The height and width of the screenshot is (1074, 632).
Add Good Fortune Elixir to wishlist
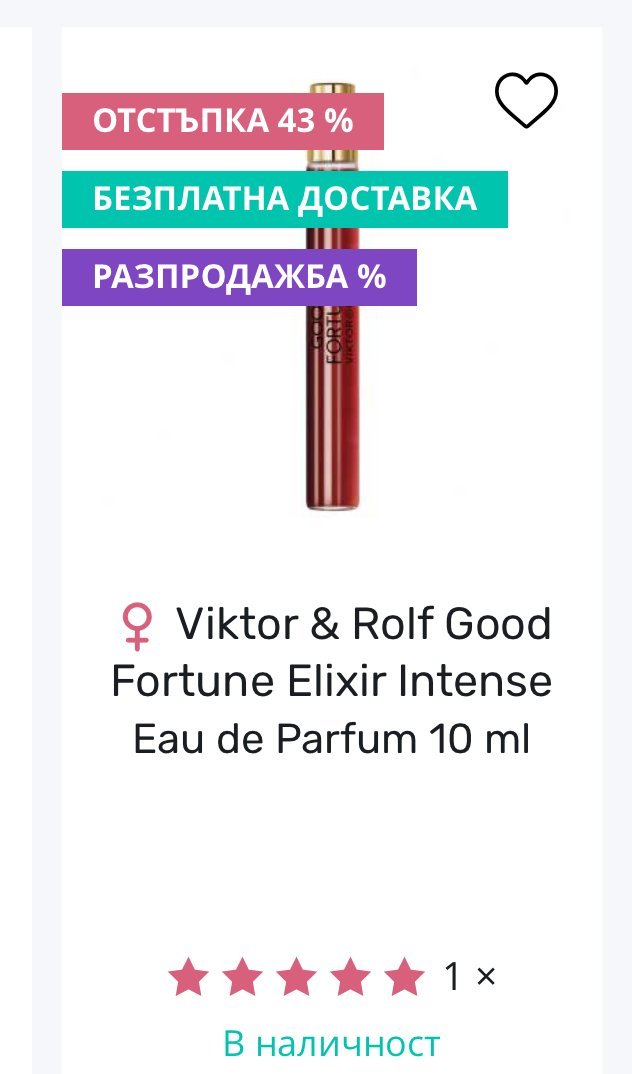click(526, 101)
